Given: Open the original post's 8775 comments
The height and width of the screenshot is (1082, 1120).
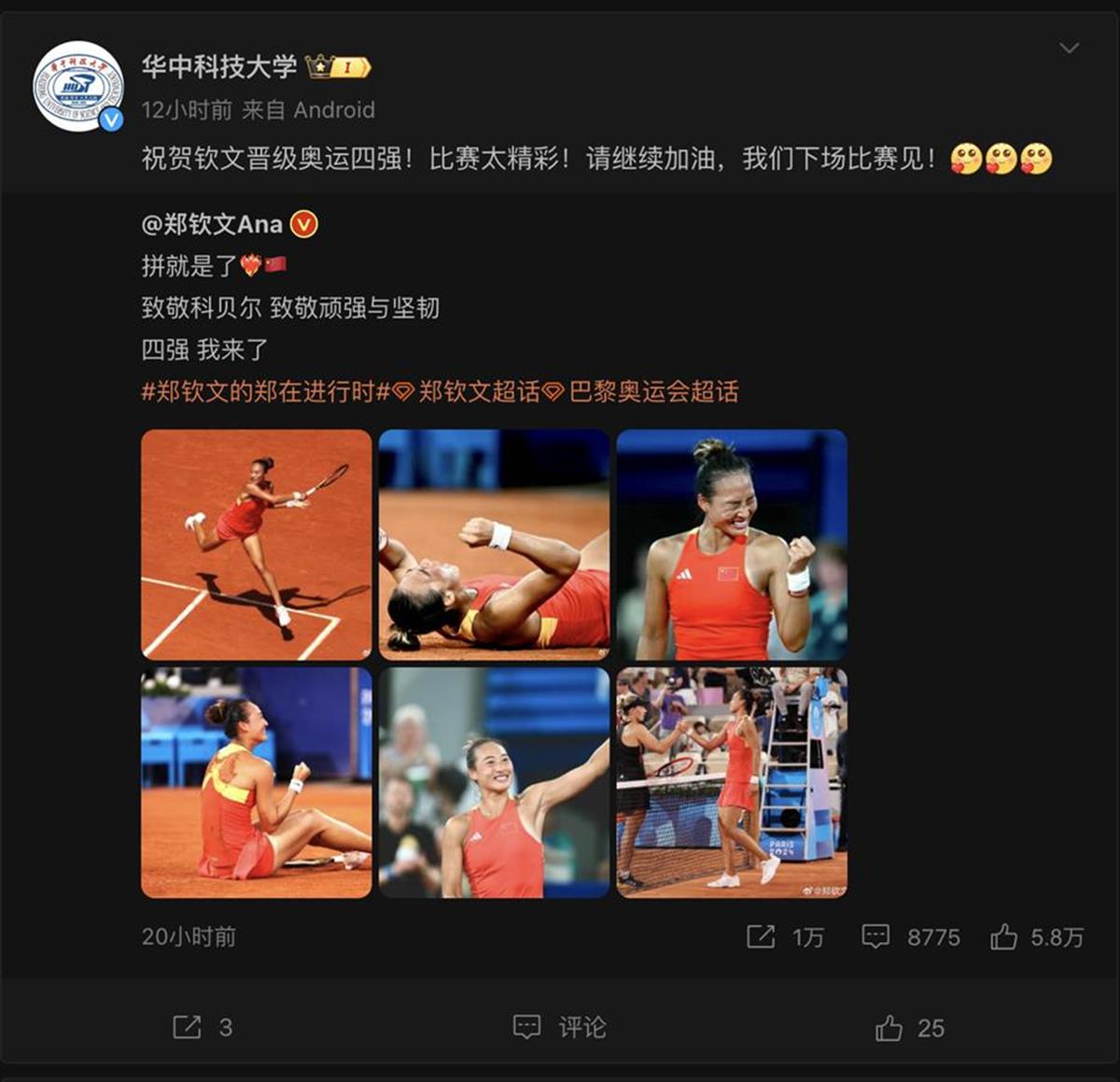Looking at the screenshot, I should click(910, 936).
